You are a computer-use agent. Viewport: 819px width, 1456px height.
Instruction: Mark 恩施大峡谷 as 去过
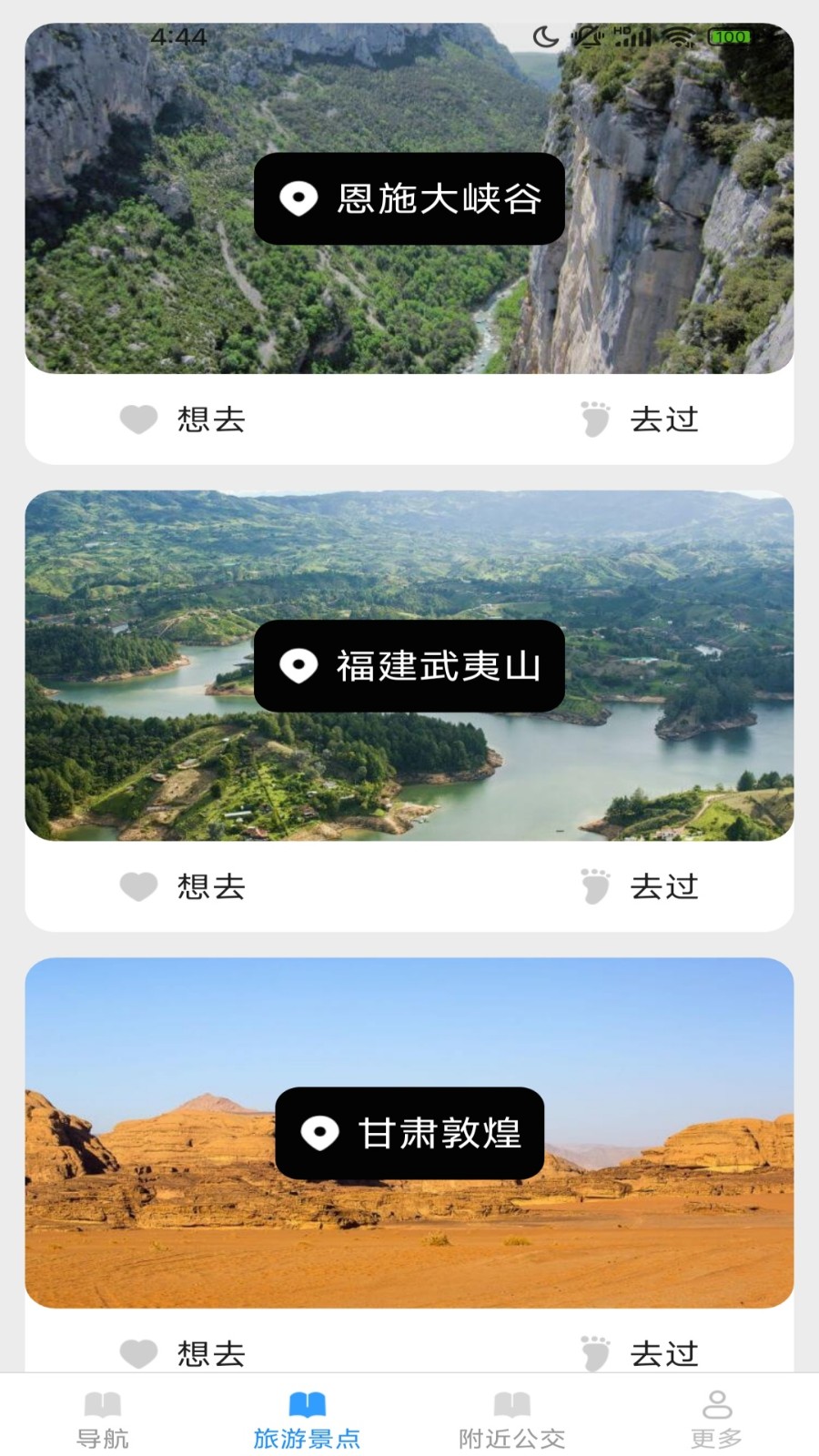(x=665, y=420)
